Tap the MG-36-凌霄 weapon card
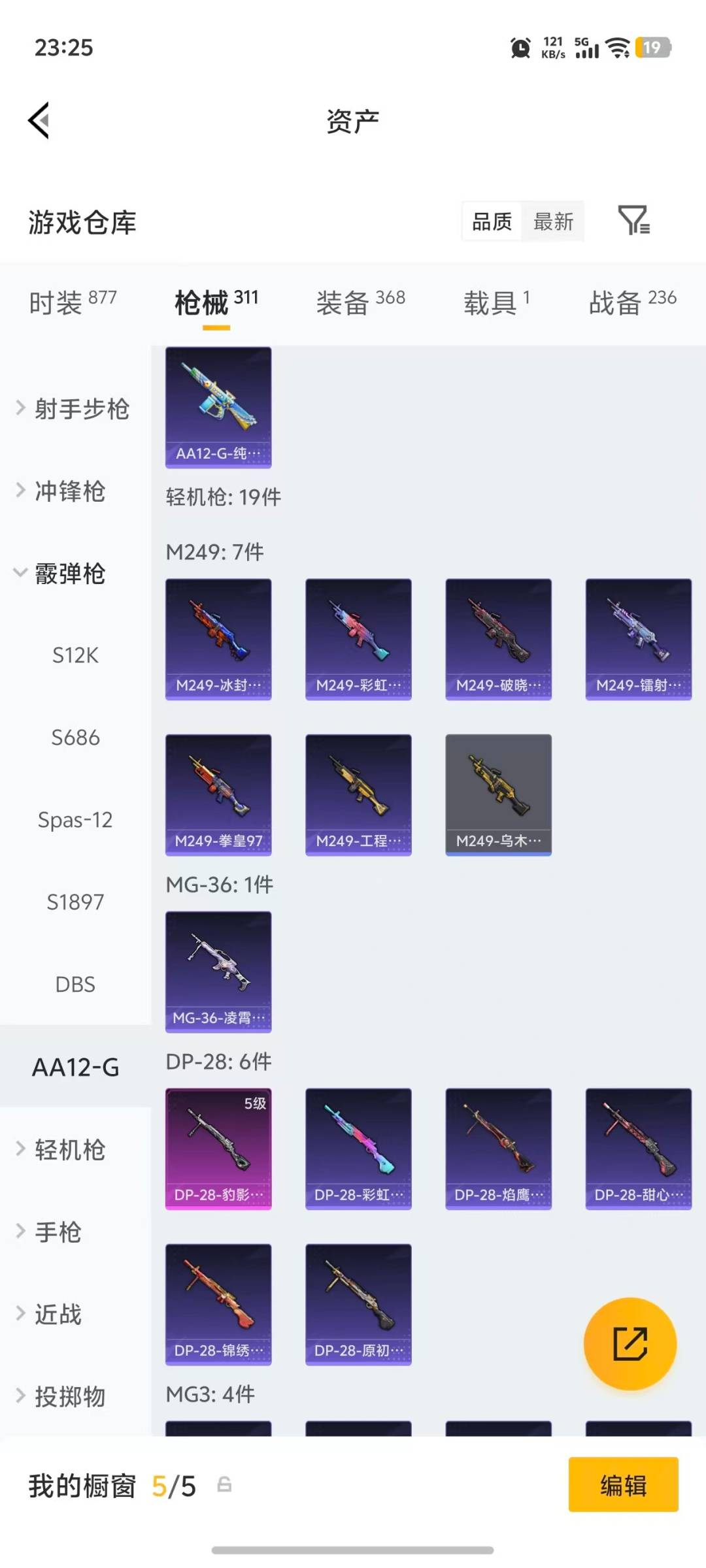 tap(218, 972)
